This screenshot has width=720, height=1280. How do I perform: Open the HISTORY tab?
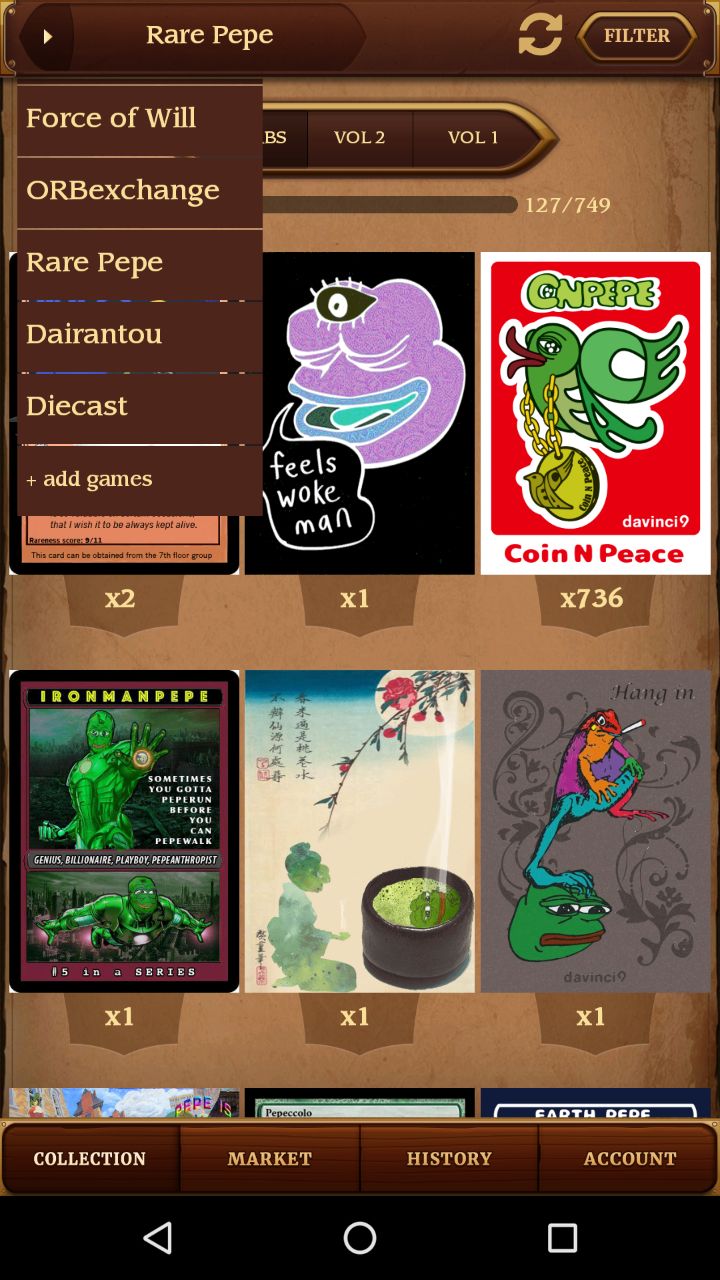[x=449, y=1159]
